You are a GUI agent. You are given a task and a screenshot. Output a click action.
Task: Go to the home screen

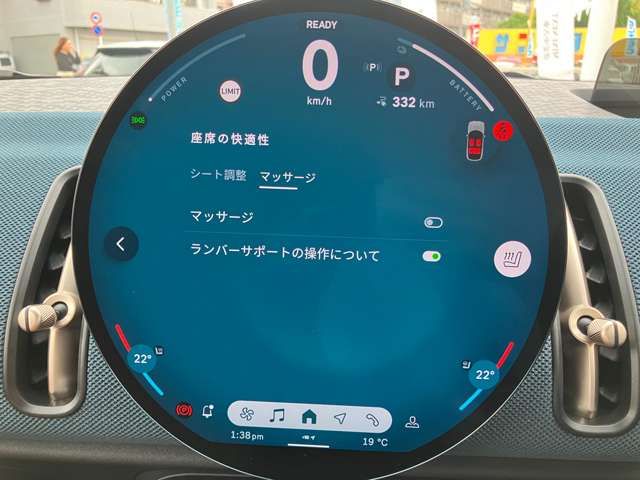click(x=309, y=415)
